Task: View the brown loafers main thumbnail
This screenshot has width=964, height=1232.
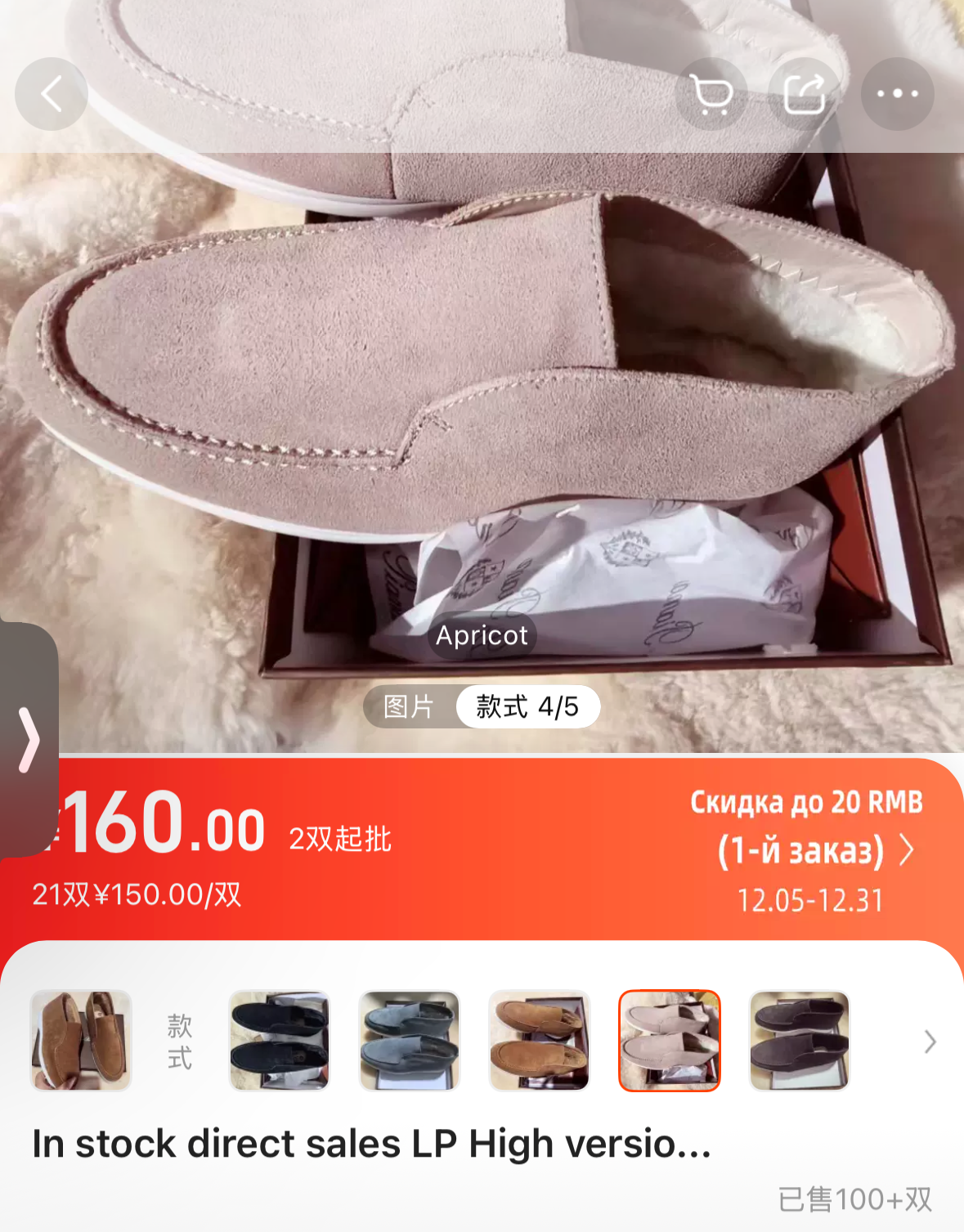Action: click(81, 1041)
